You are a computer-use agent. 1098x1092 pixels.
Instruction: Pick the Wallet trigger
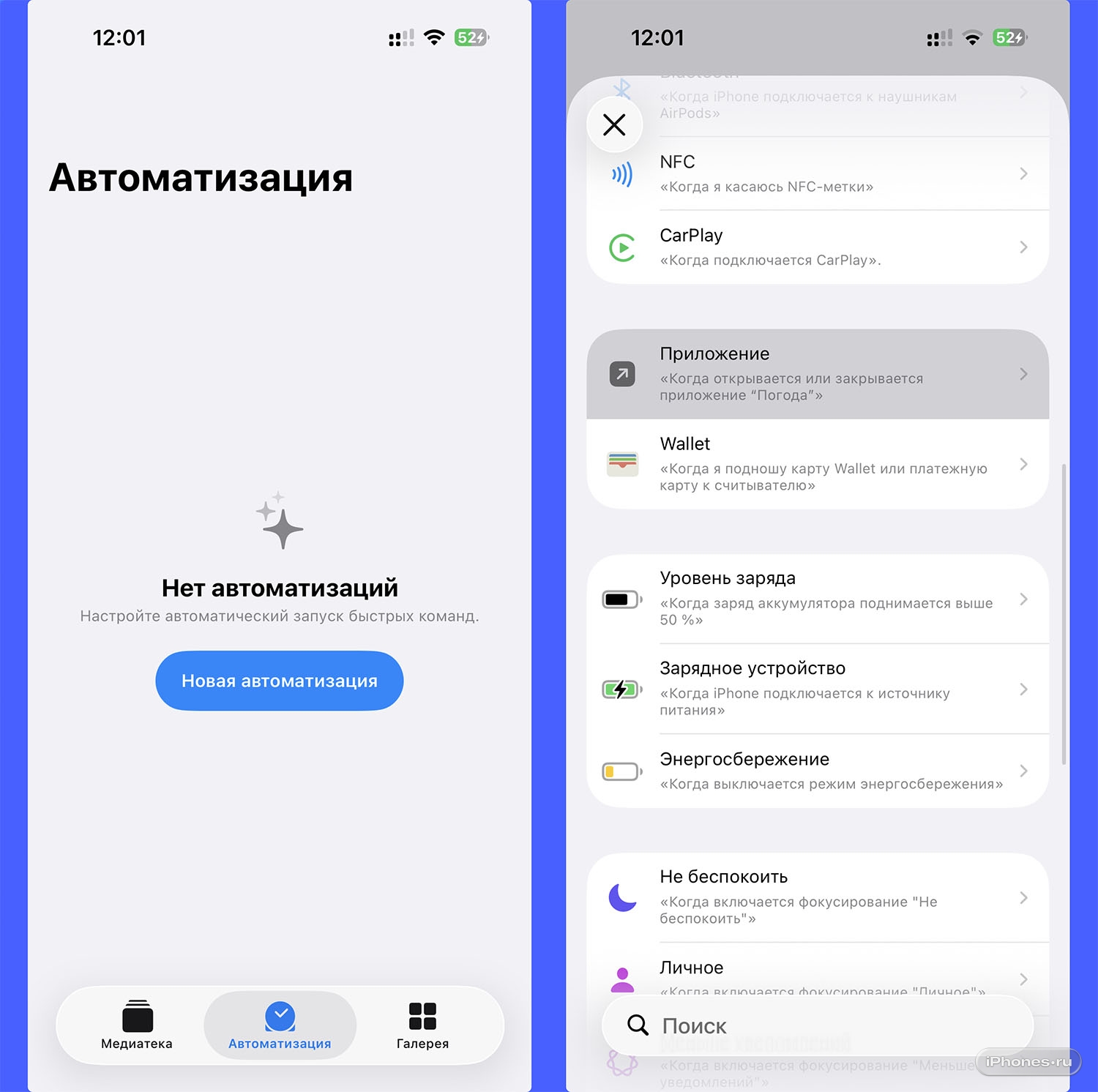click(x=817, y=464)
